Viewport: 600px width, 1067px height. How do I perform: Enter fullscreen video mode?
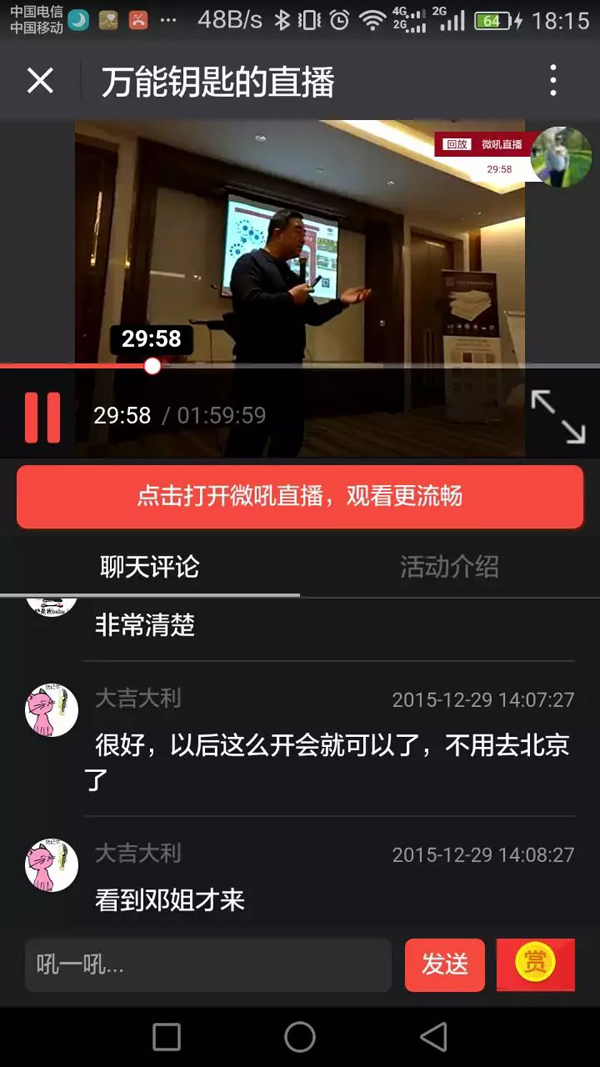point(557,417)
